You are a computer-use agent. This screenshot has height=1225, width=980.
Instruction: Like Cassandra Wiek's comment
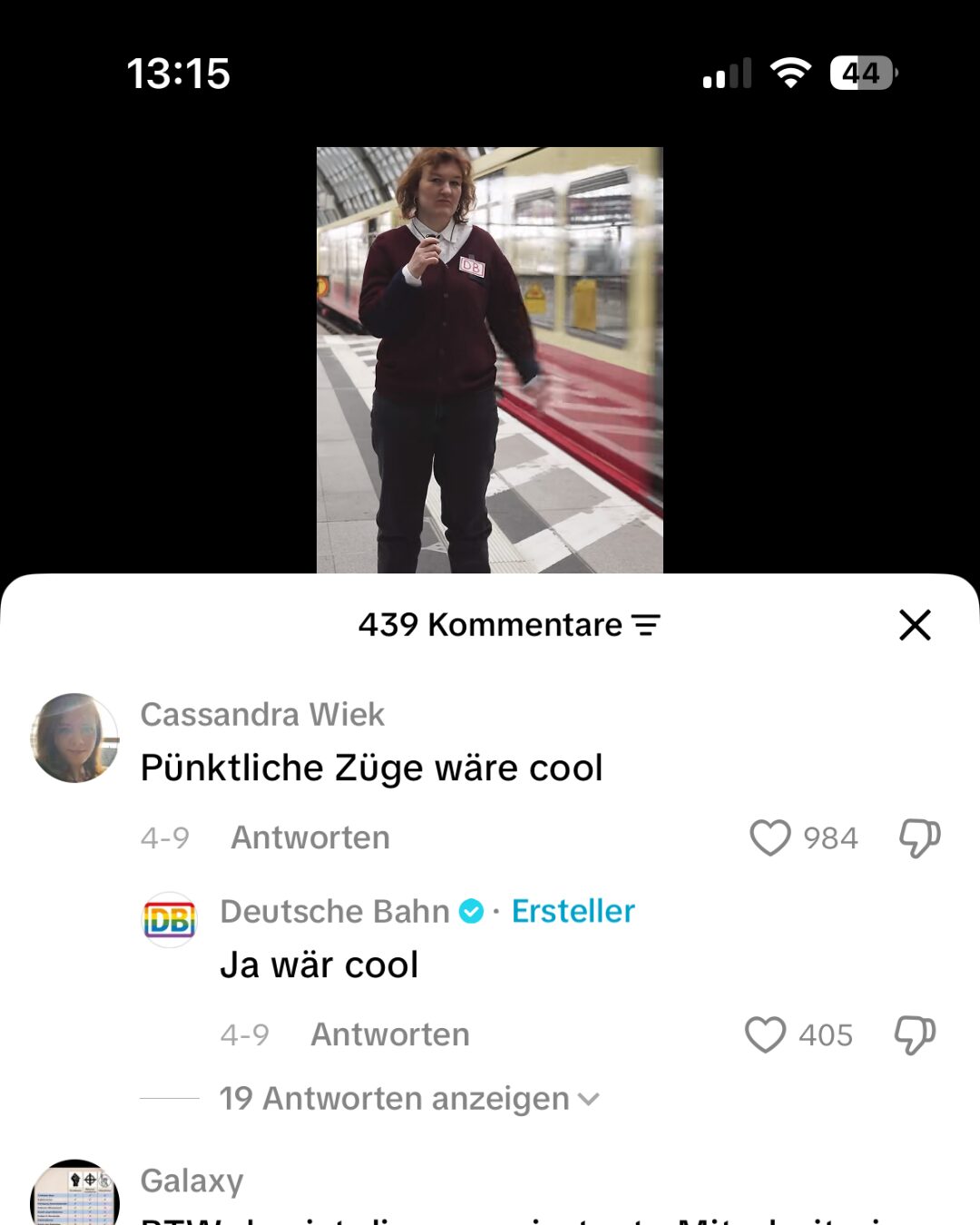[770, 838]
